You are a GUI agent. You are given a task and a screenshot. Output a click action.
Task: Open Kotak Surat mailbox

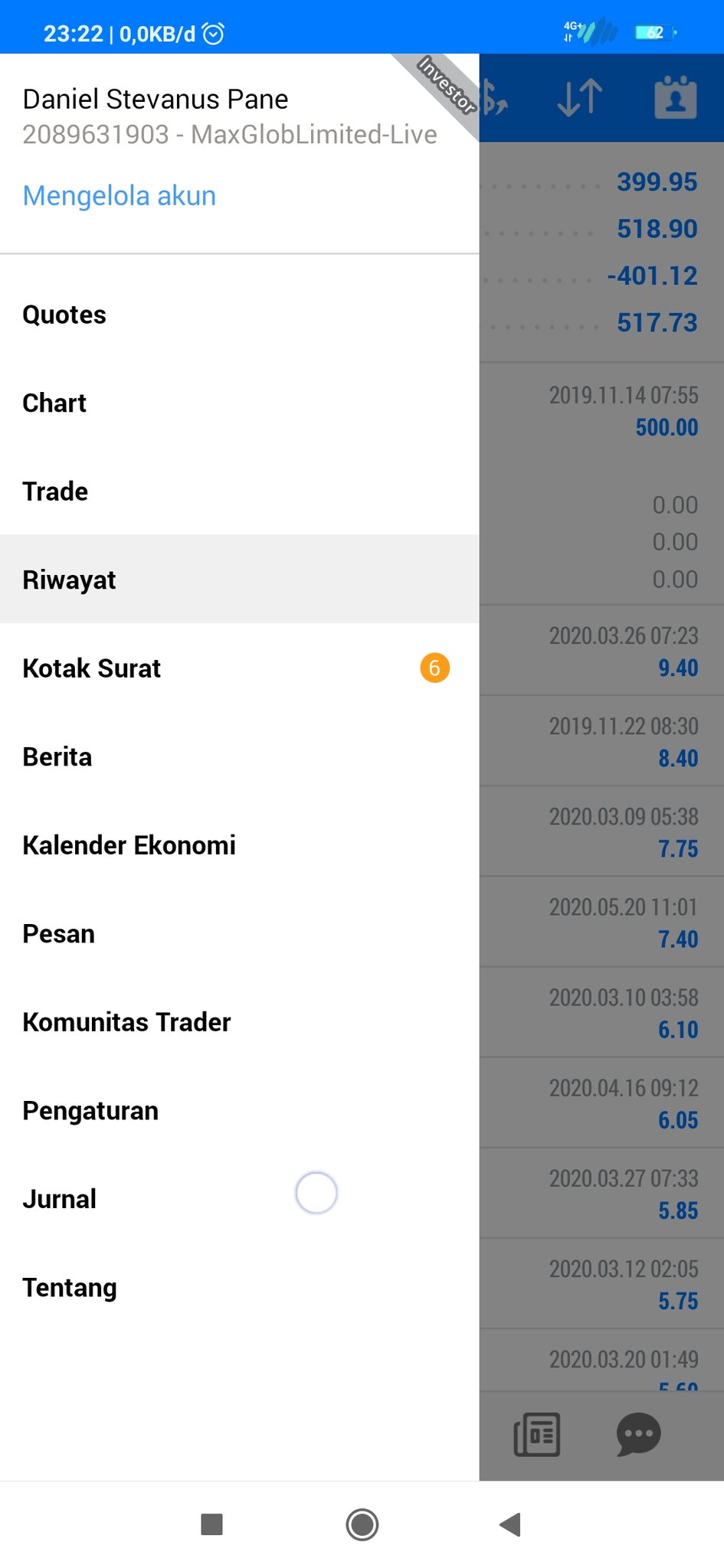coord(92,668)
